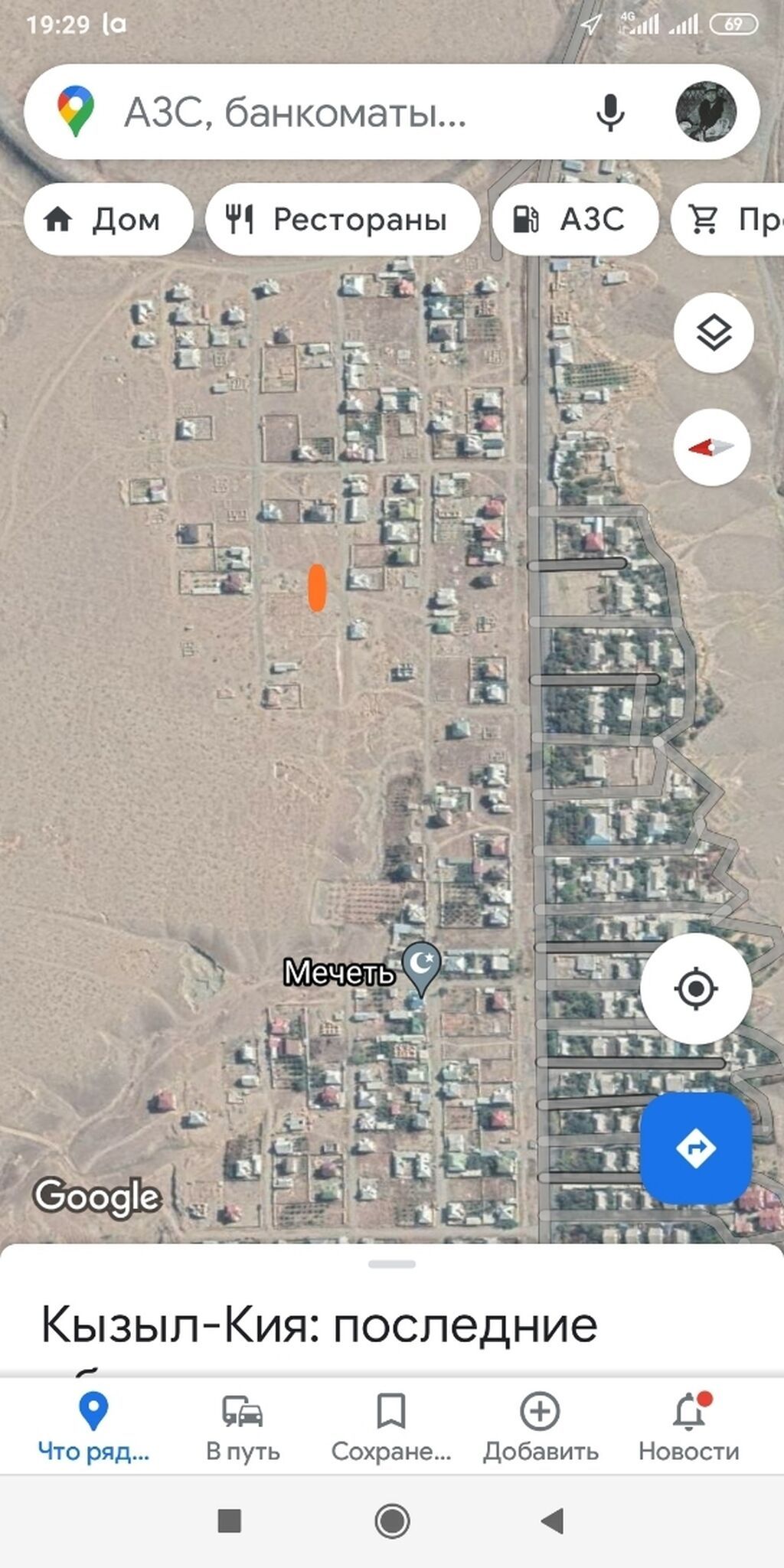The image size is (784, 1568).
Task: Start voice search with the microphone
Action: (609, 113)
